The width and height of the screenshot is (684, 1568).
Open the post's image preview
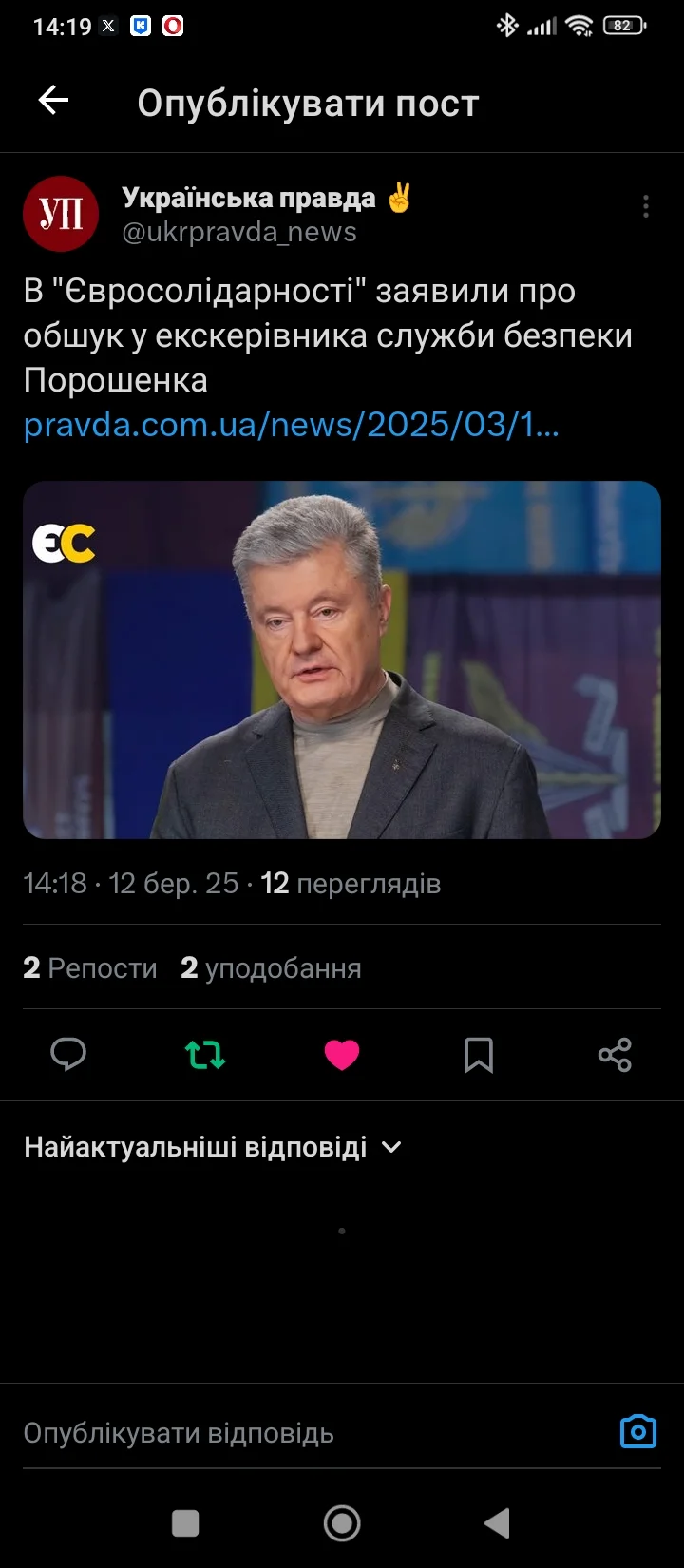point(342,660)
